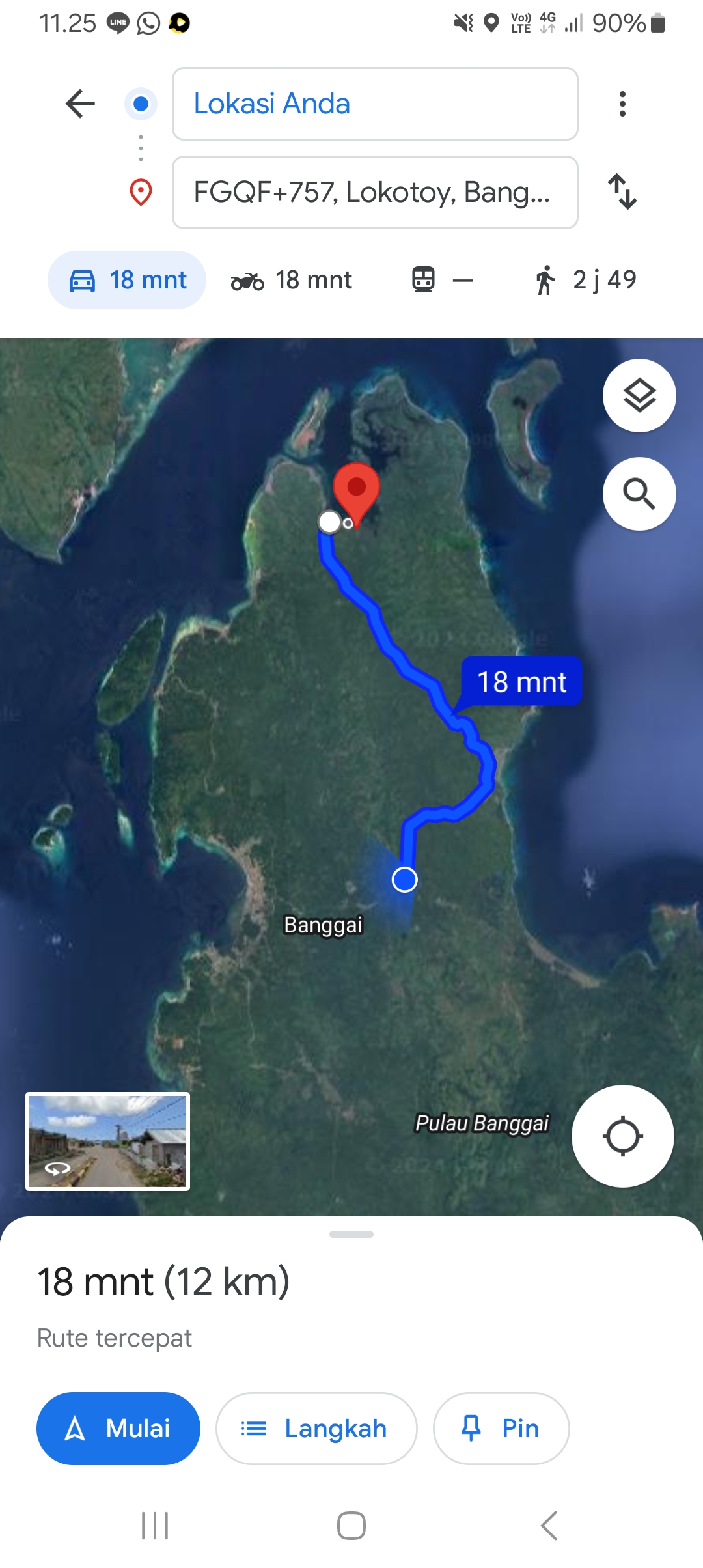This screenshot has height=1568, width=703.
Task: Swap start and destination locations
Action: (622, 191)
